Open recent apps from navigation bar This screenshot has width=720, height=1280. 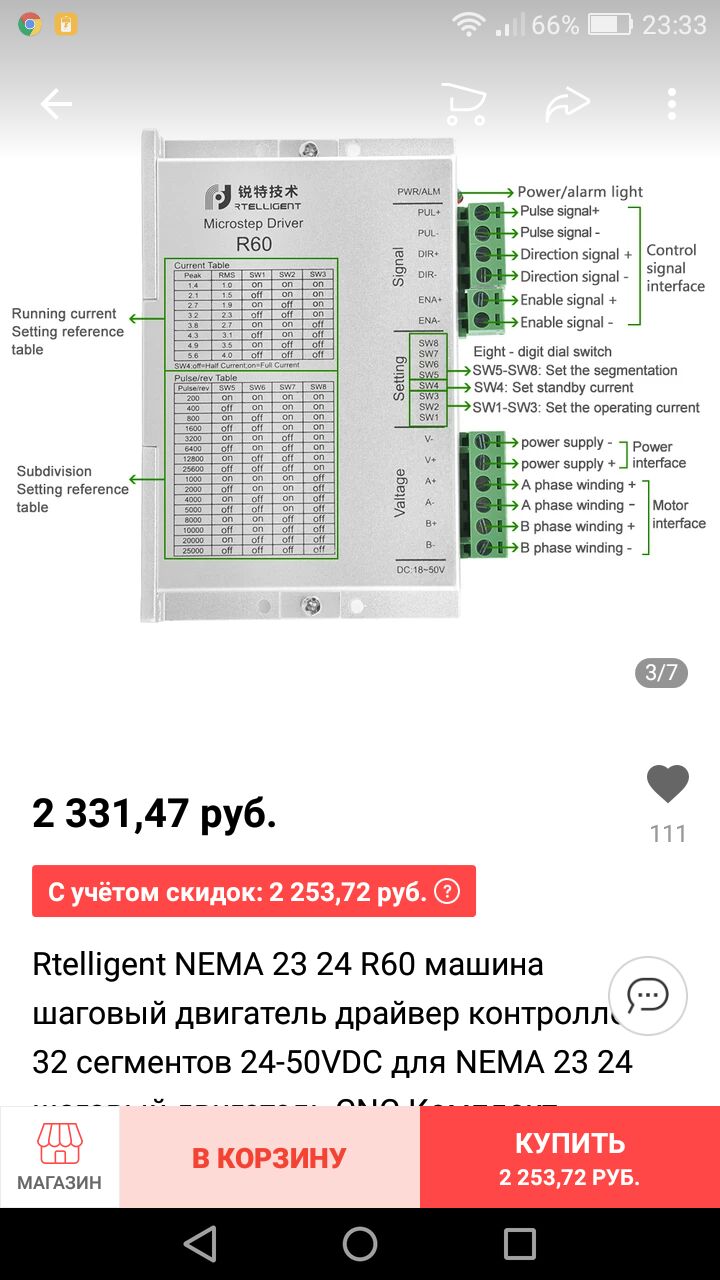pos(520,1244)
